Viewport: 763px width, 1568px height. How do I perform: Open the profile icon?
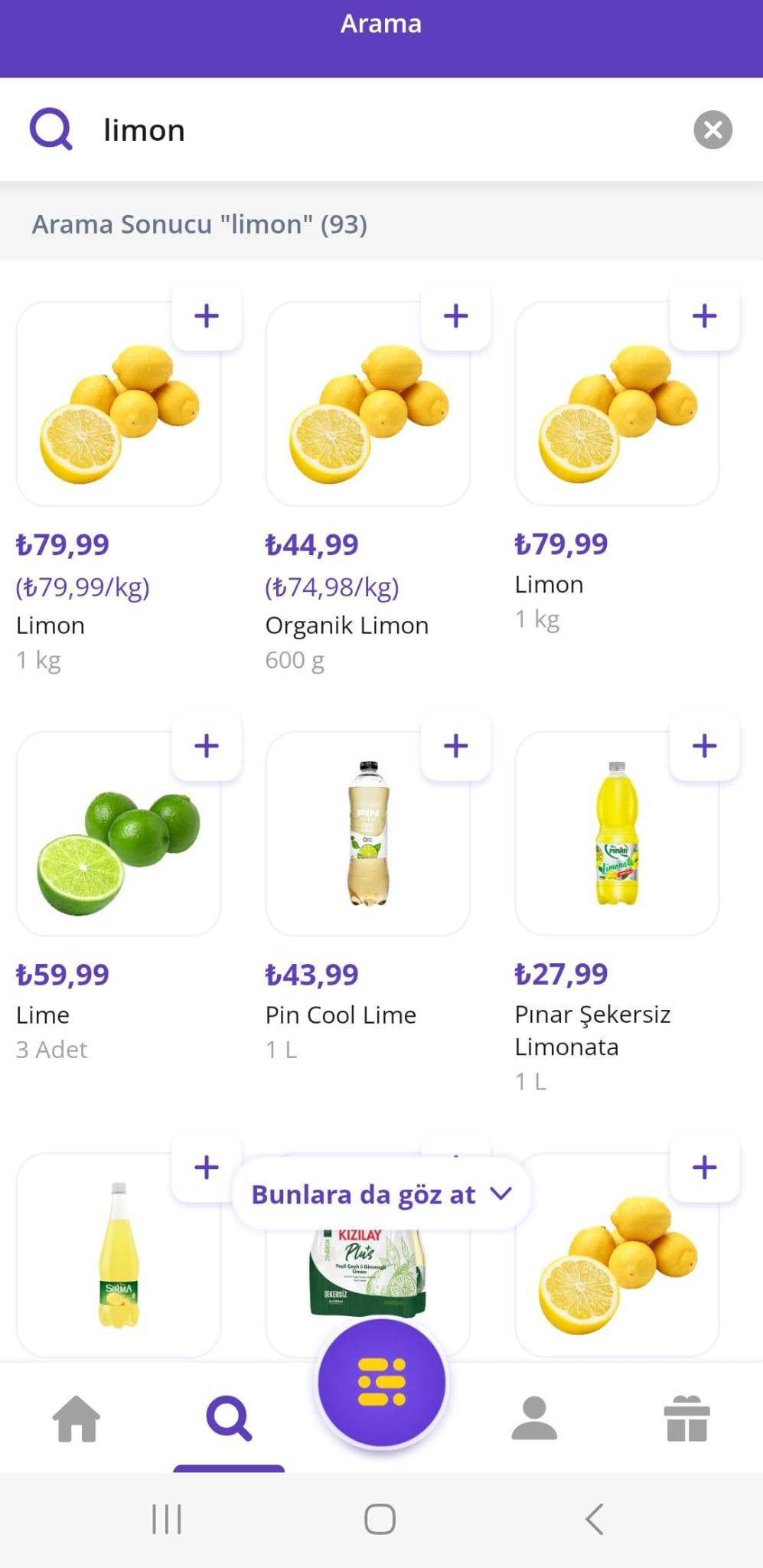(x=536, y=1420)
